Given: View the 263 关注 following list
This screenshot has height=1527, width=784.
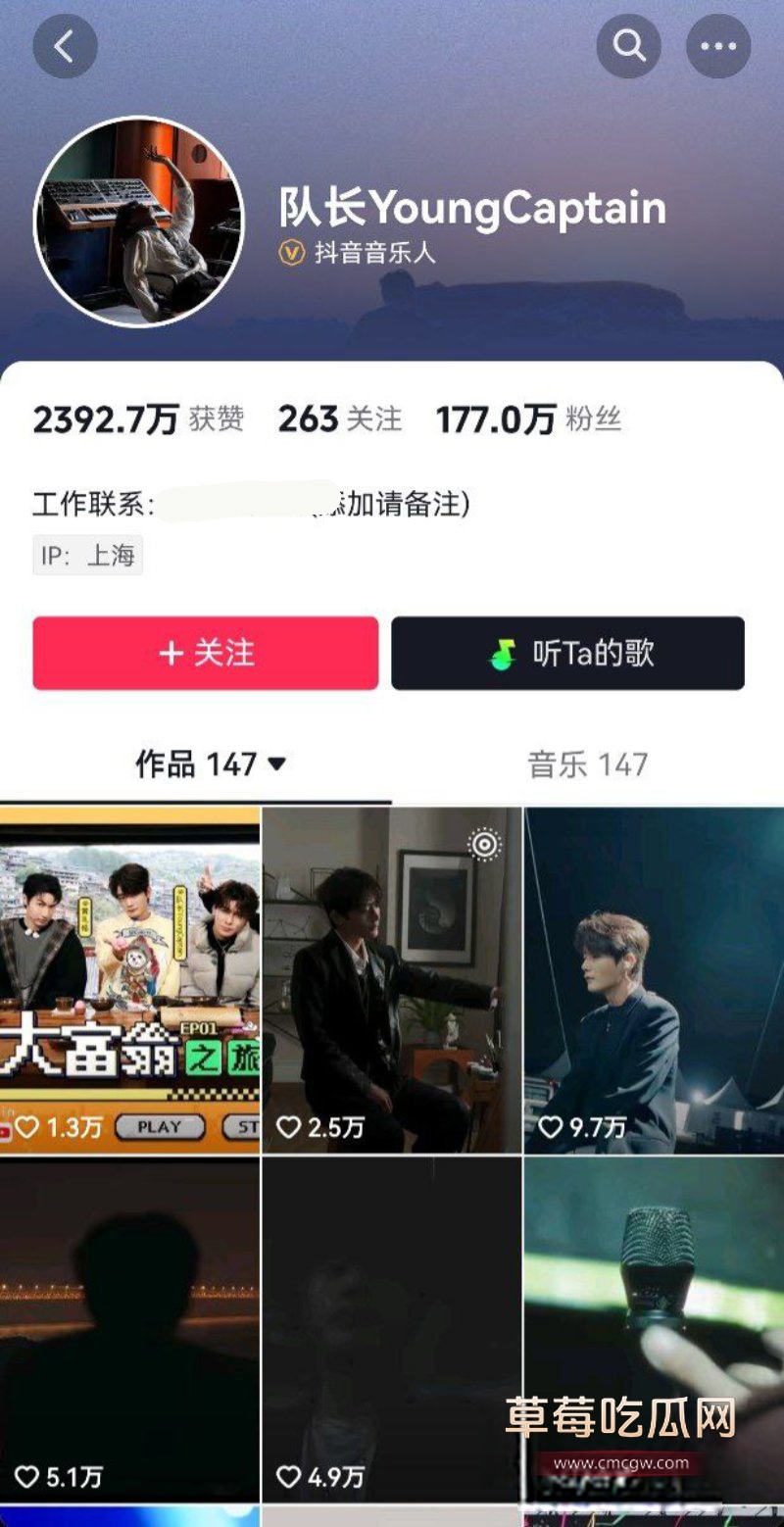Looking at the screenshot, I should point(339,419).
